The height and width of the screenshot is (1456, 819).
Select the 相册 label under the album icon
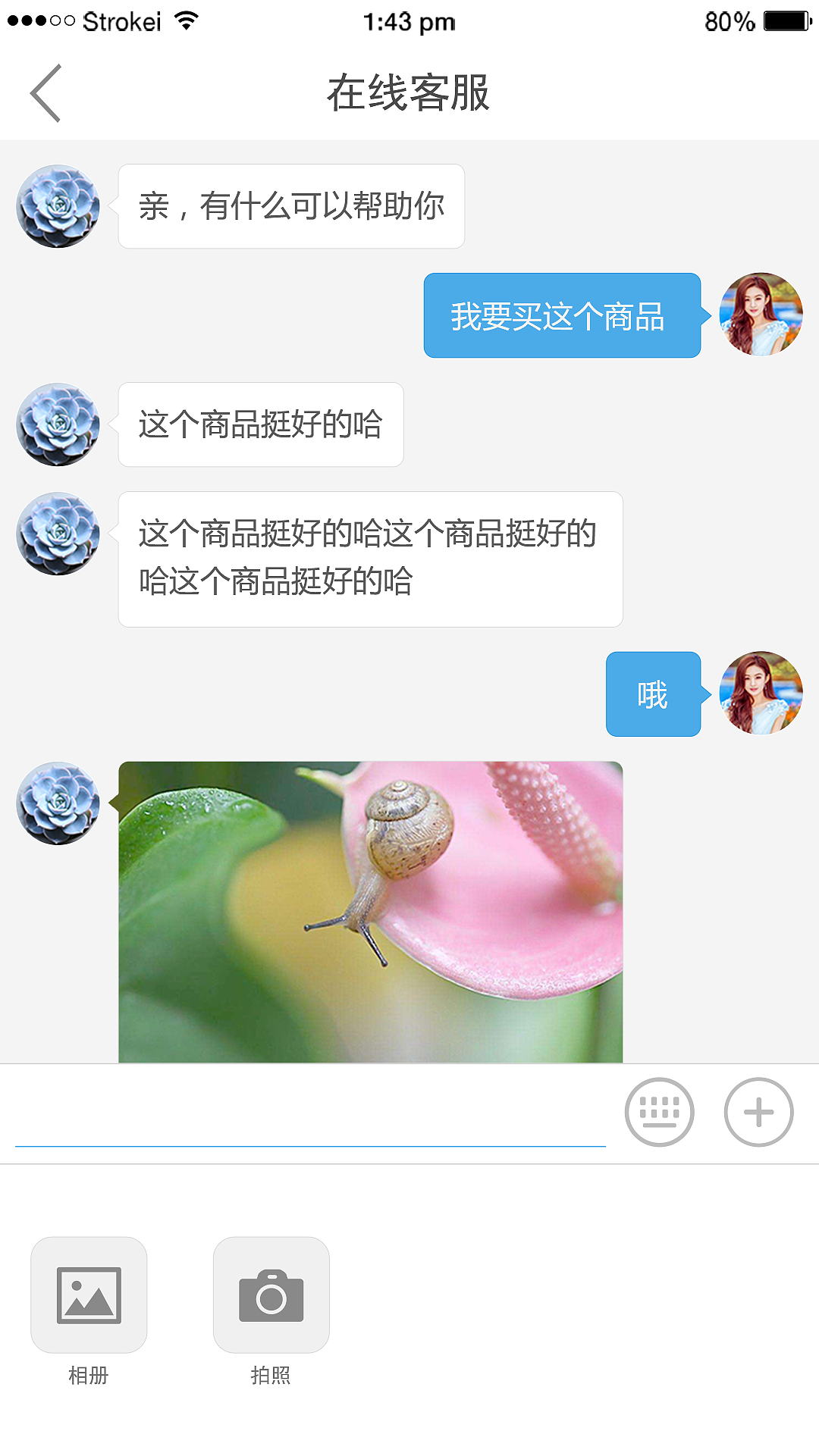[89, 1374]
